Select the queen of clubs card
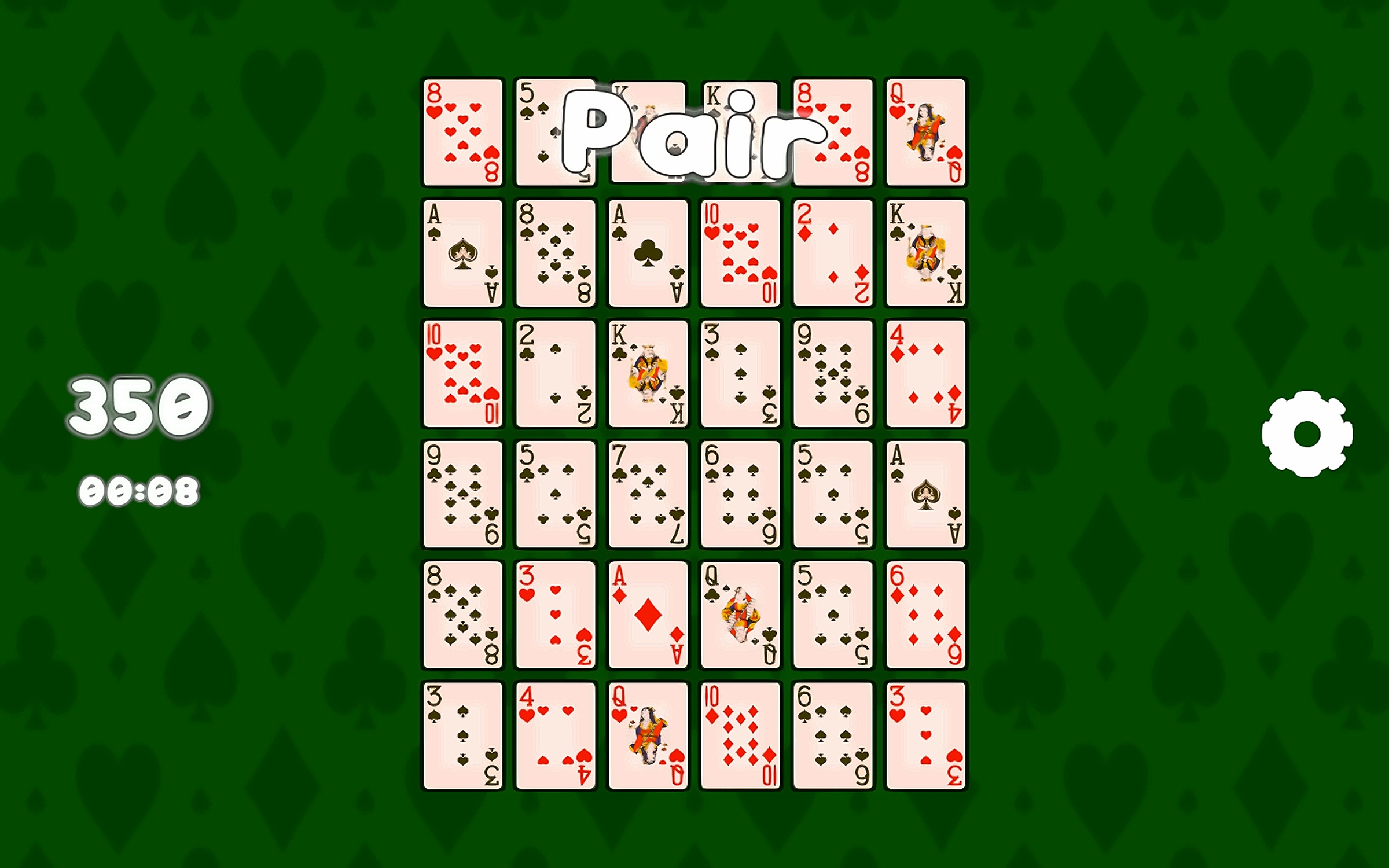Viewport: 1389px width, 868px height. click(x=740, y=615)
